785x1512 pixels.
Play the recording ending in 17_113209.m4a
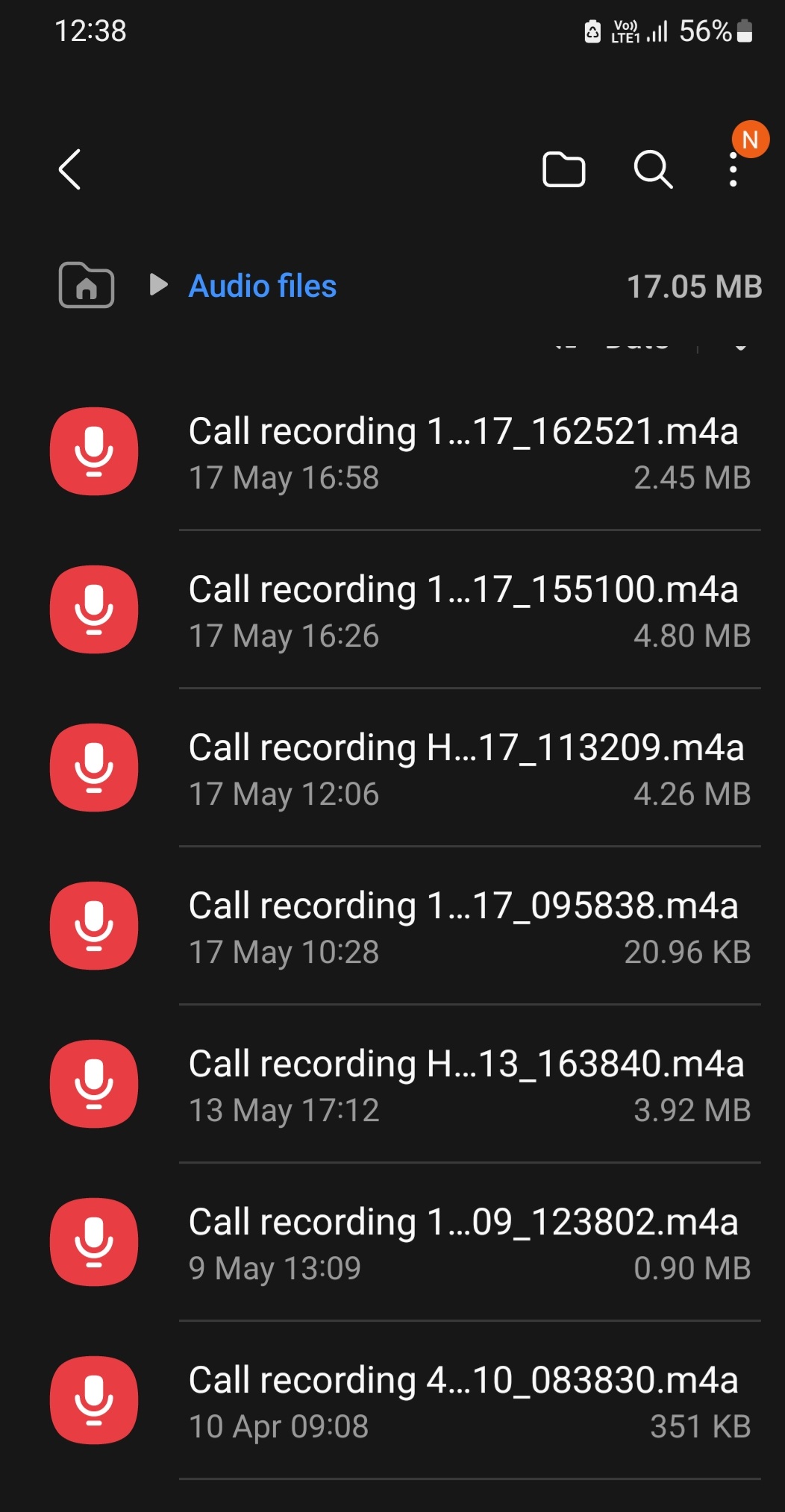[x=392, y=768]
